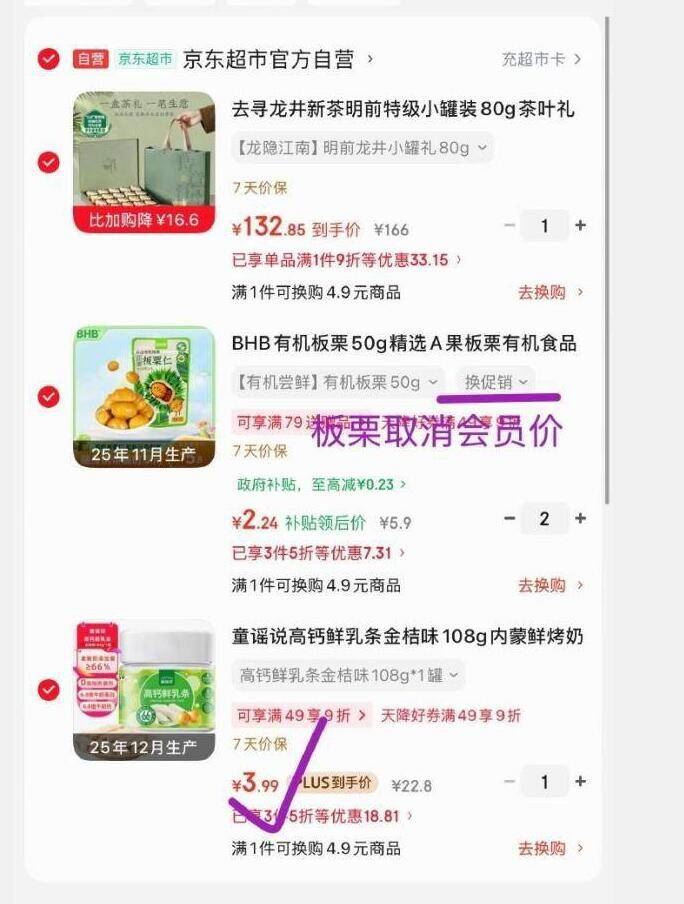Expand the 高钙鲜乳条金桔味108g*1罐 spec dropdown
Image resolution: width=684 pixels, height=904 pixels.
pyautogui.click(x=349, y=675)
